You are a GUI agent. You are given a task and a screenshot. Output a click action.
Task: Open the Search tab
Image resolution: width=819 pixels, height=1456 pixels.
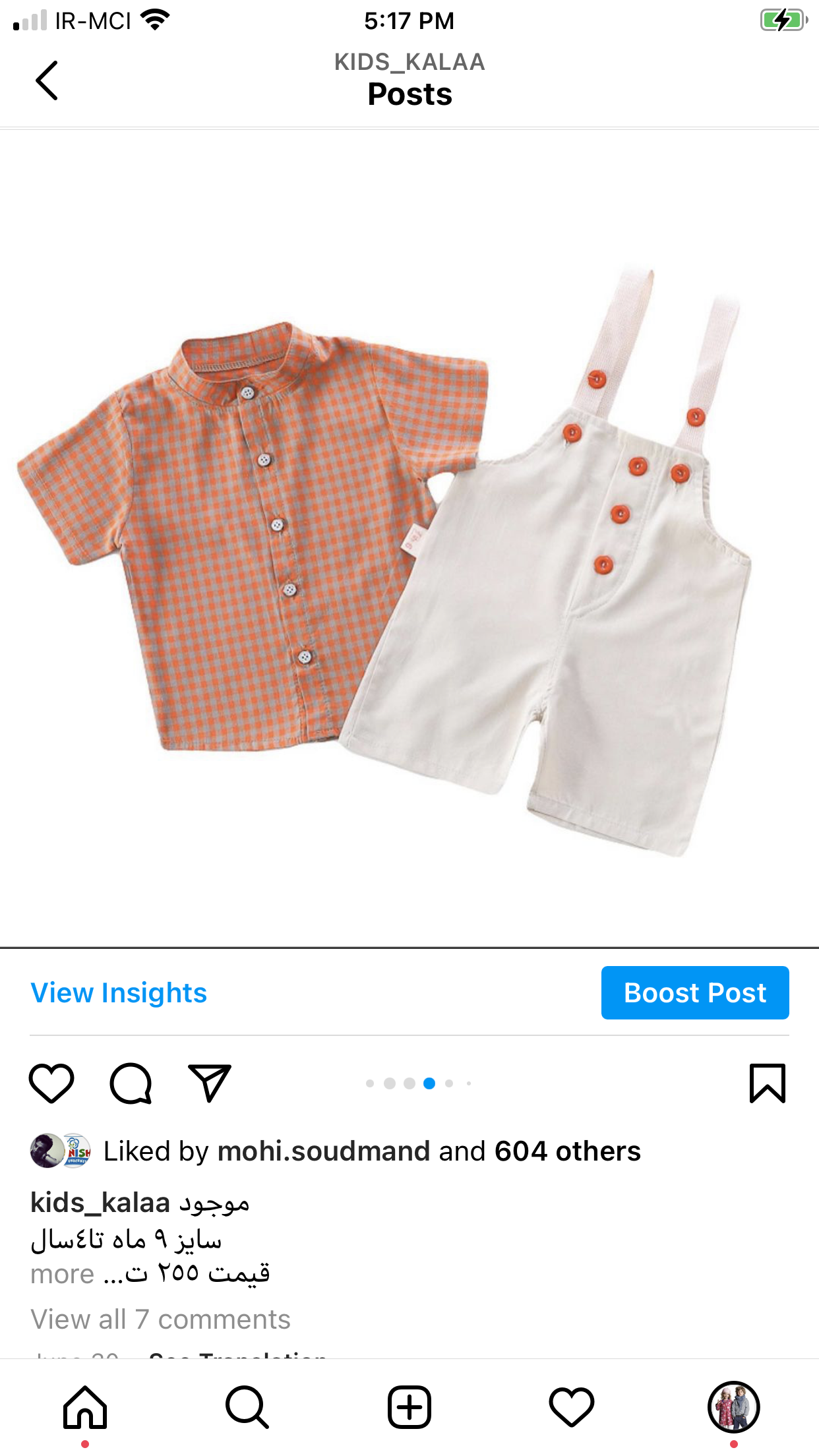[x=247, y=1407]
